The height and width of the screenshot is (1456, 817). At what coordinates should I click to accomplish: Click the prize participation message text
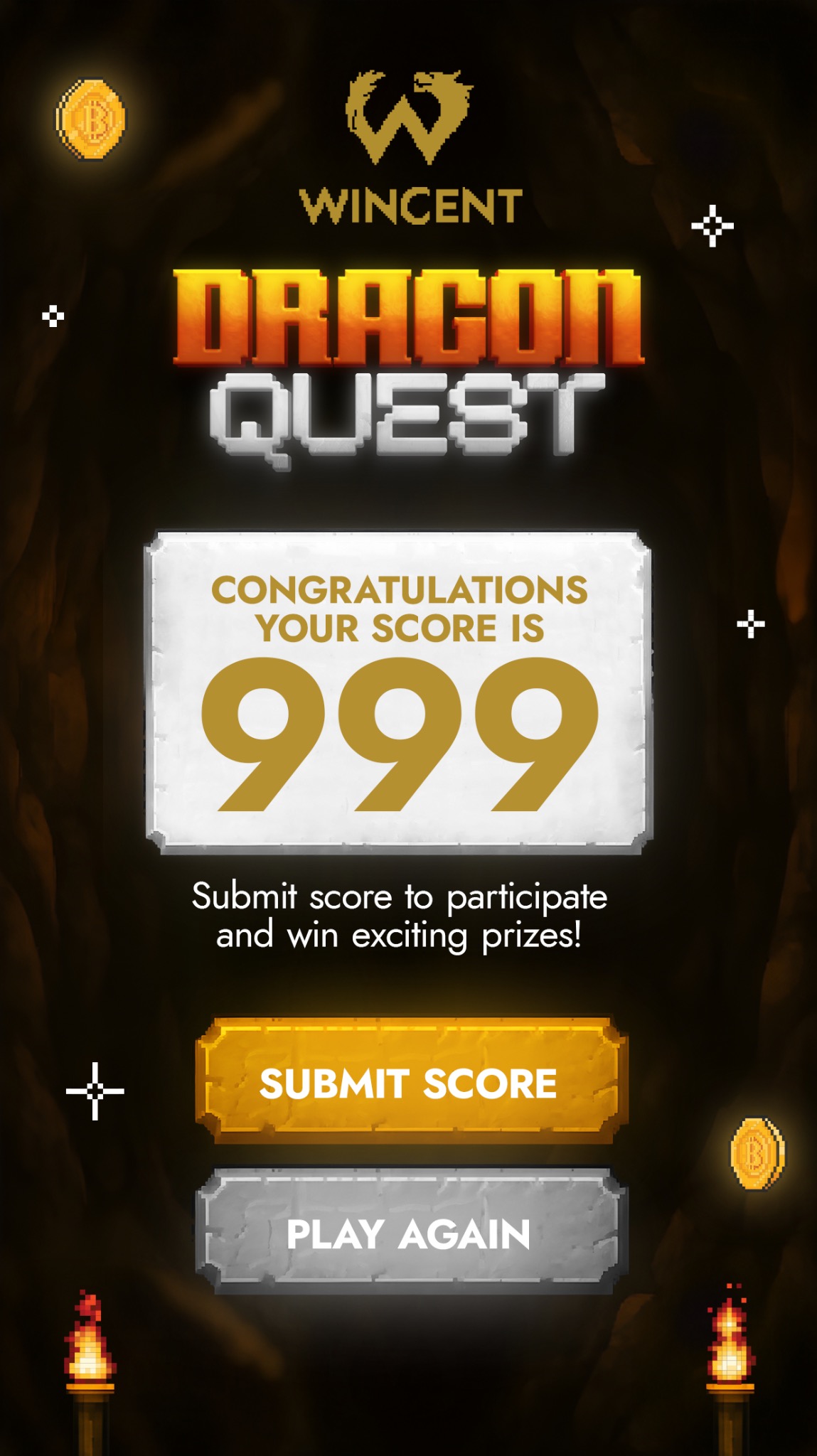click(x=402, y=917)
